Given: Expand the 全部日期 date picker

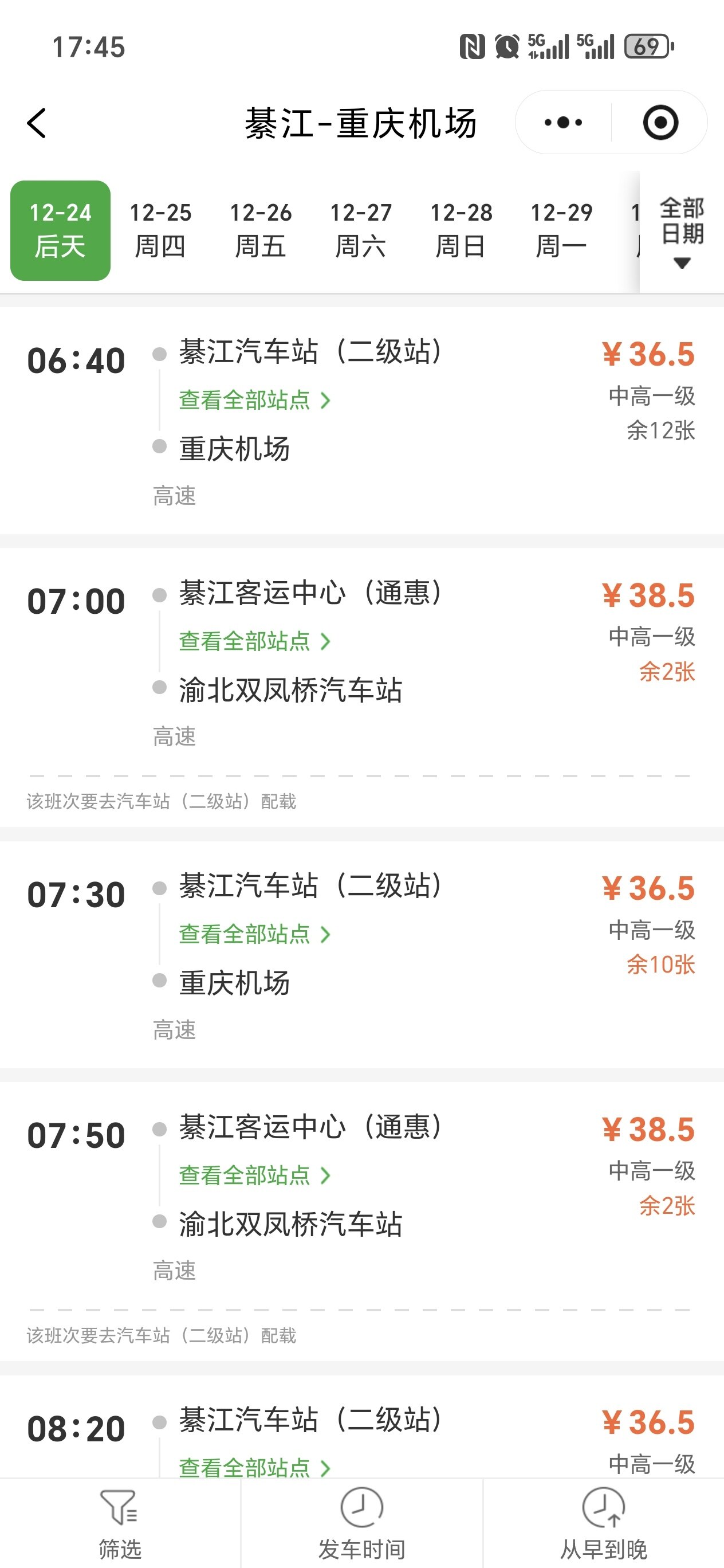Looking at the screenshot, I should pyautogui.click(x=682, y=232).
